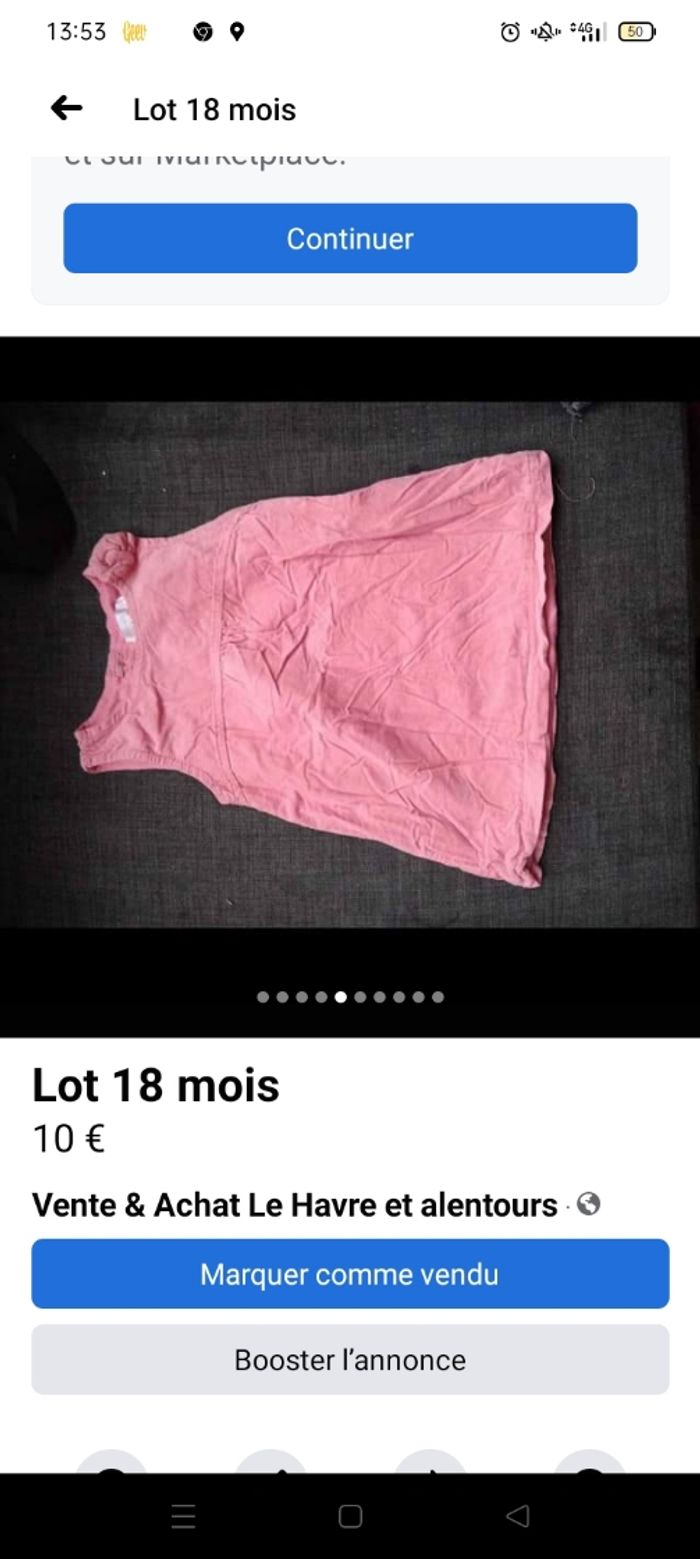Image resolution: width=700 pixels, height=1559 pixels.
Task: Return to the phone's home screen
Action: coord(350,1516)
